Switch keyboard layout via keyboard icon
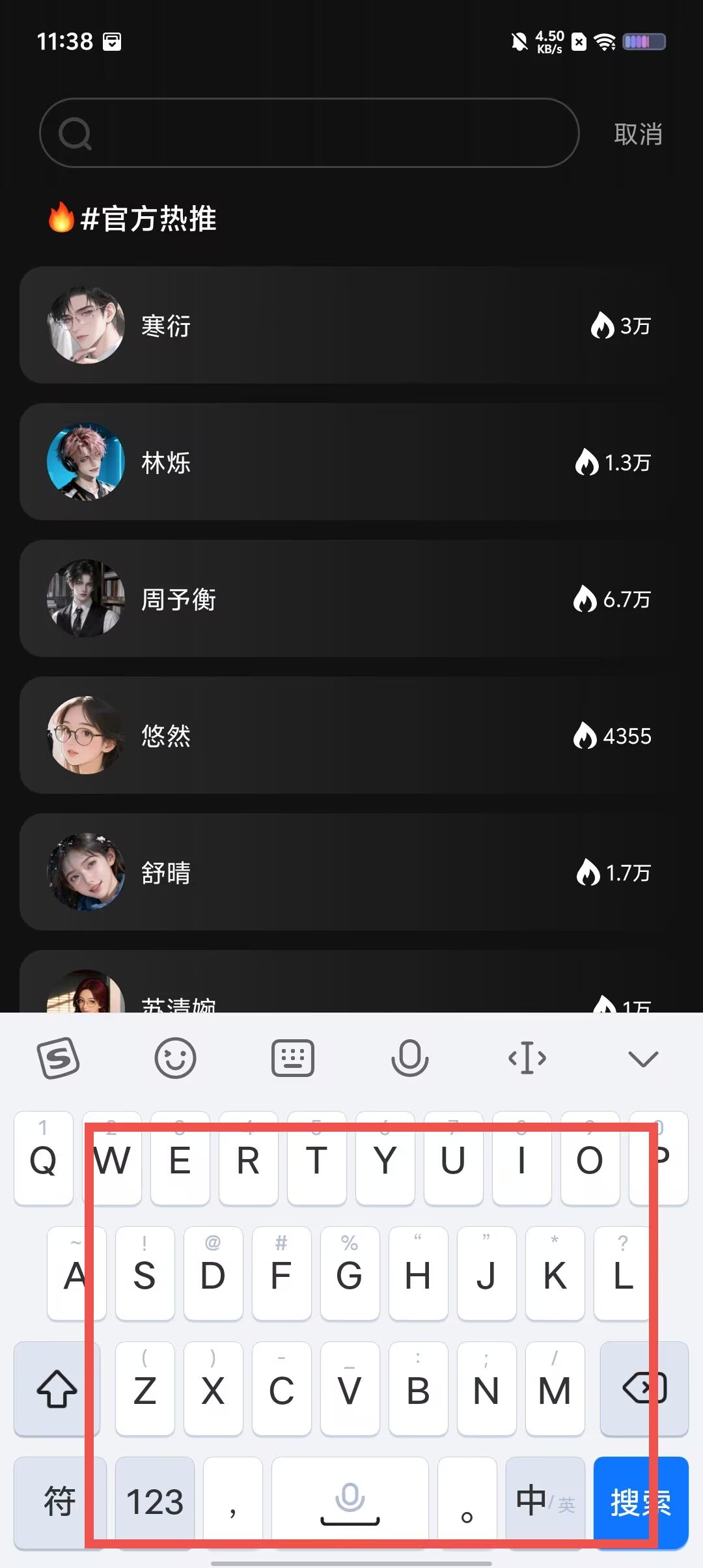The width and height of the screenshot is (703, 1568). pos(293,1058)
